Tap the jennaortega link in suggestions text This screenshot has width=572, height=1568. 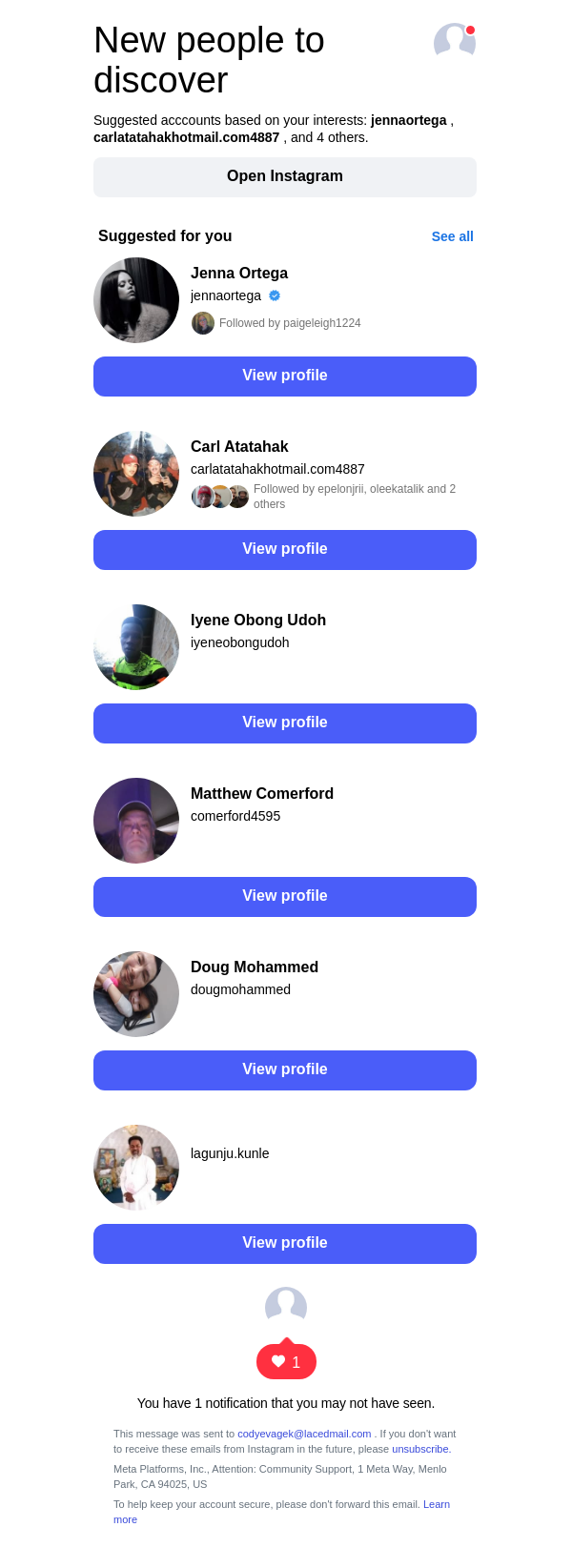[x=408, y=120]
